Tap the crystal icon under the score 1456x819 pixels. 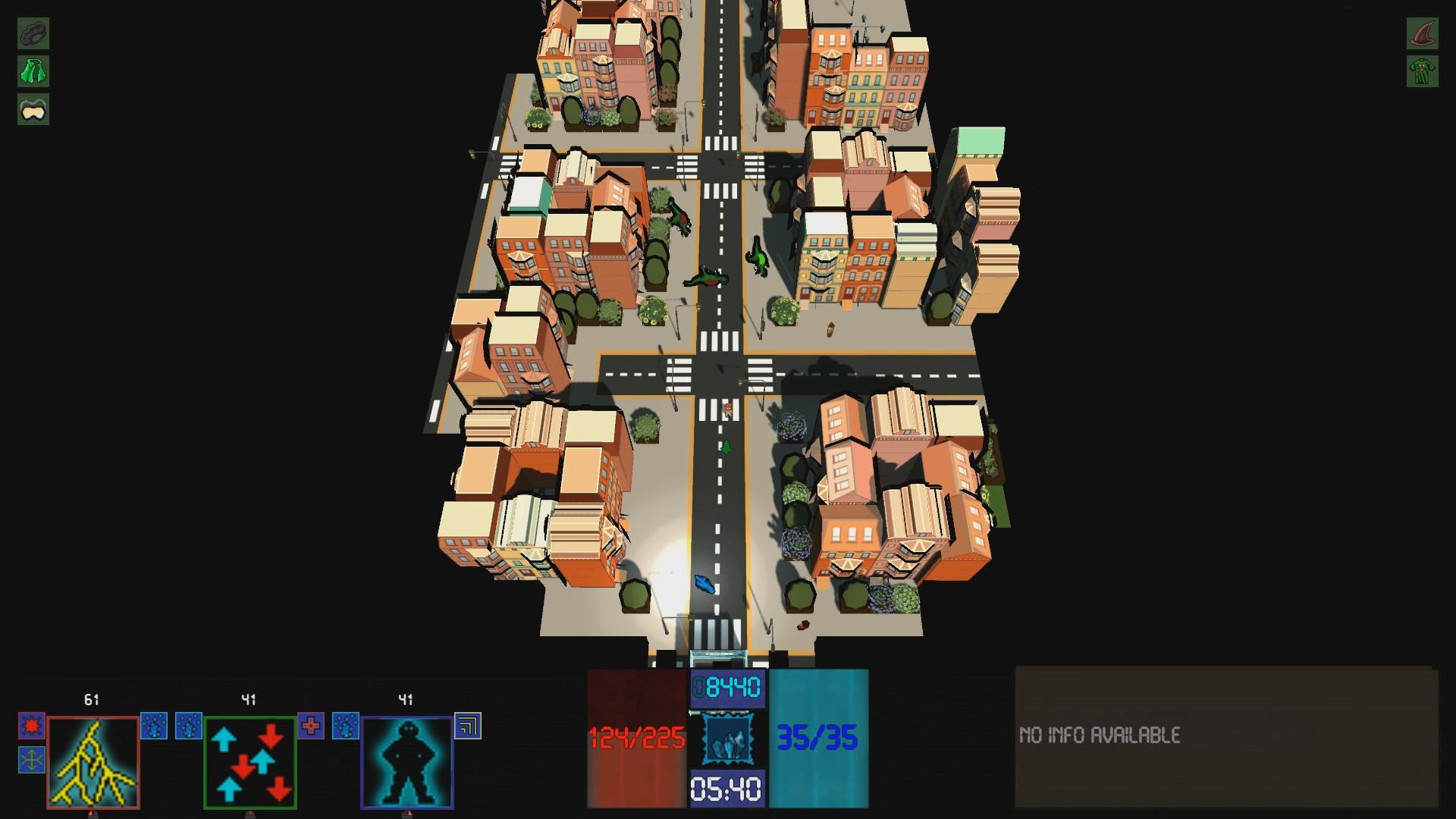726,738
